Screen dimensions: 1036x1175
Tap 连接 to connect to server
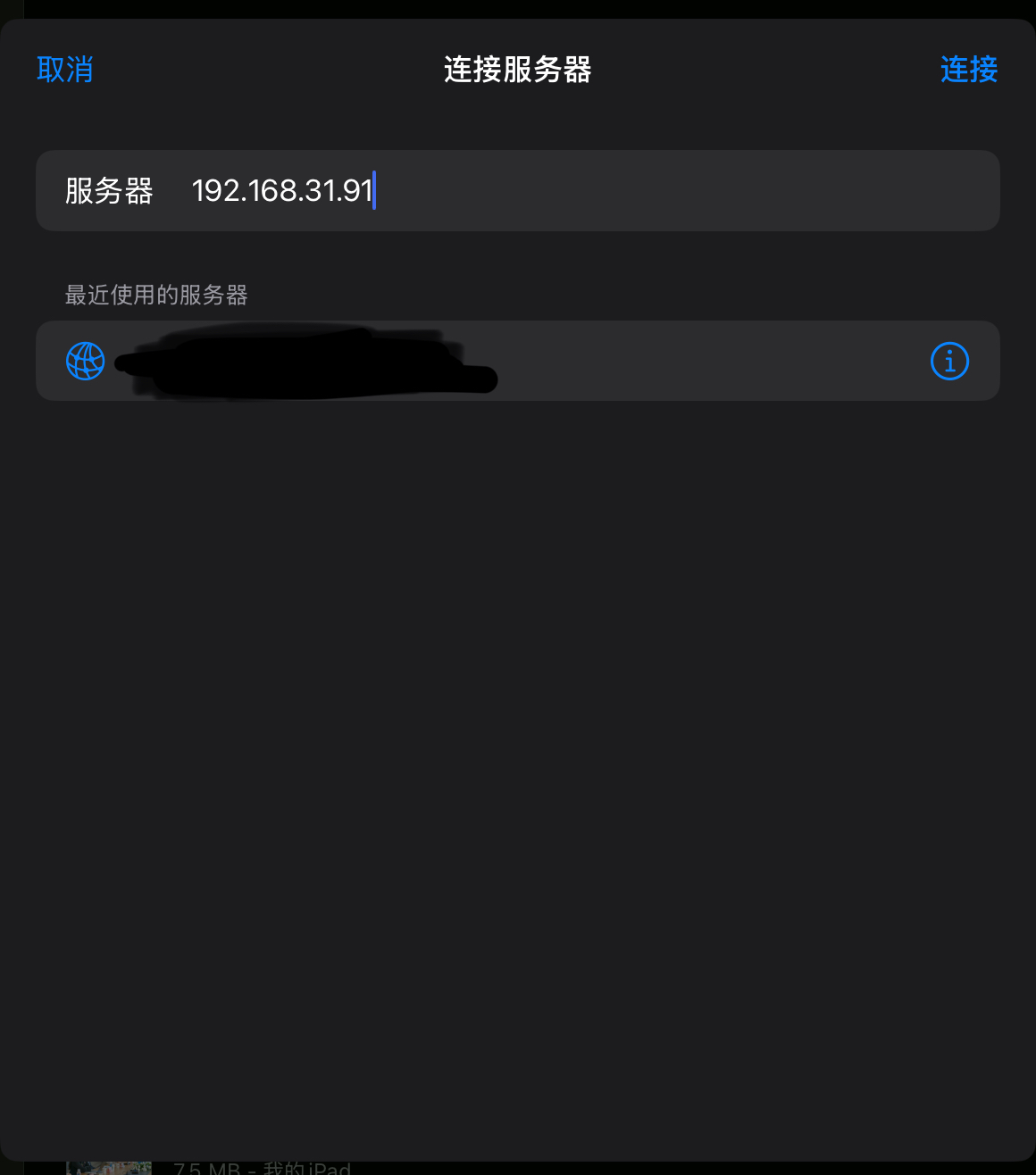pos(968,70)
